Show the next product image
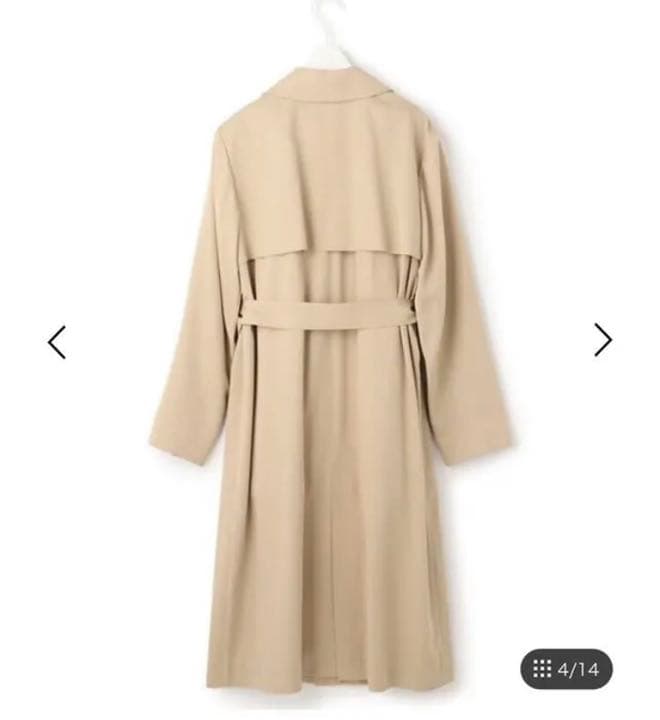This screenshot has height=720, width=660. [602, 340]
